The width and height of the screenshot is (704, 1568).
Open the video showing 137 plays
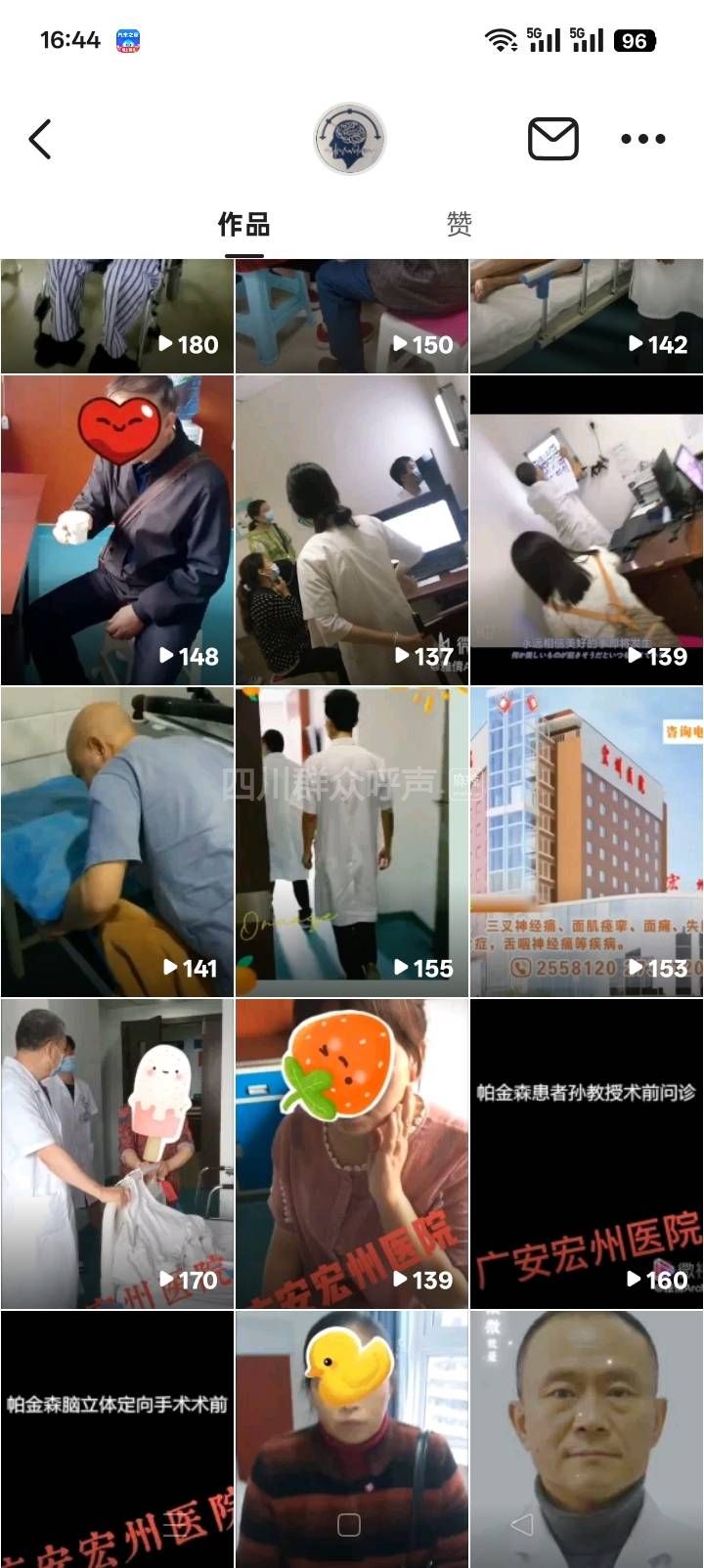(352, 530)
